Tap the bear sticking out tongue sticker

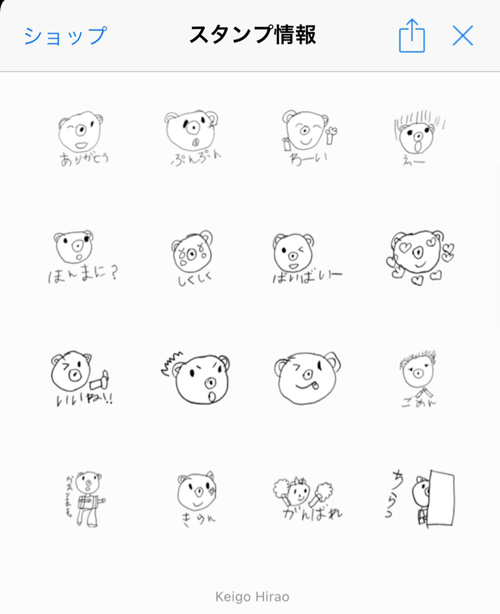(307, 378)
